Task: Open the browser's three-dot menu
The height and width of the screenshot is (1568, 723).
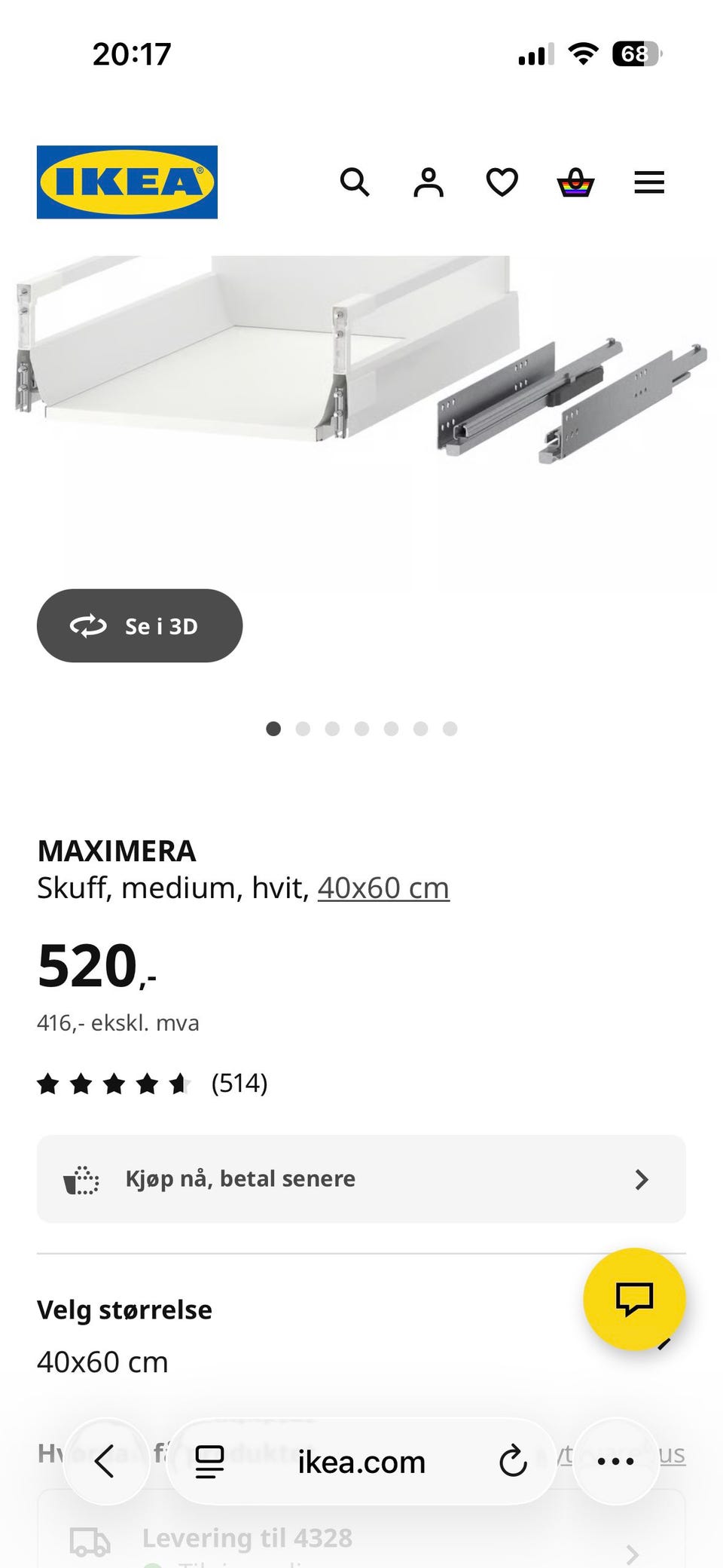Action: click(x=615, y=1461)
